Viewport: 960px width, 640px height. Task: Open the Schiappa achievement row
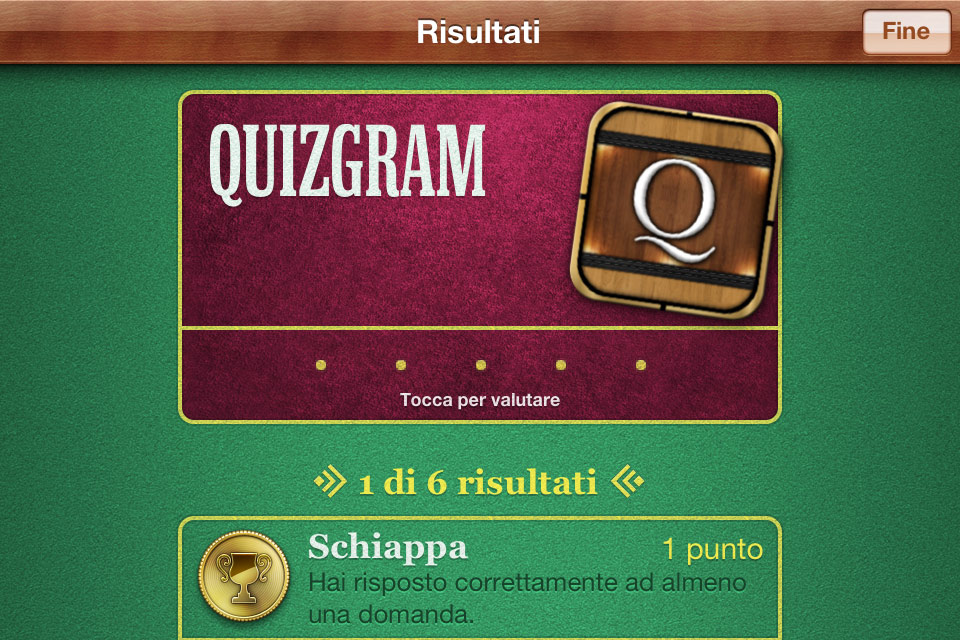480,578
